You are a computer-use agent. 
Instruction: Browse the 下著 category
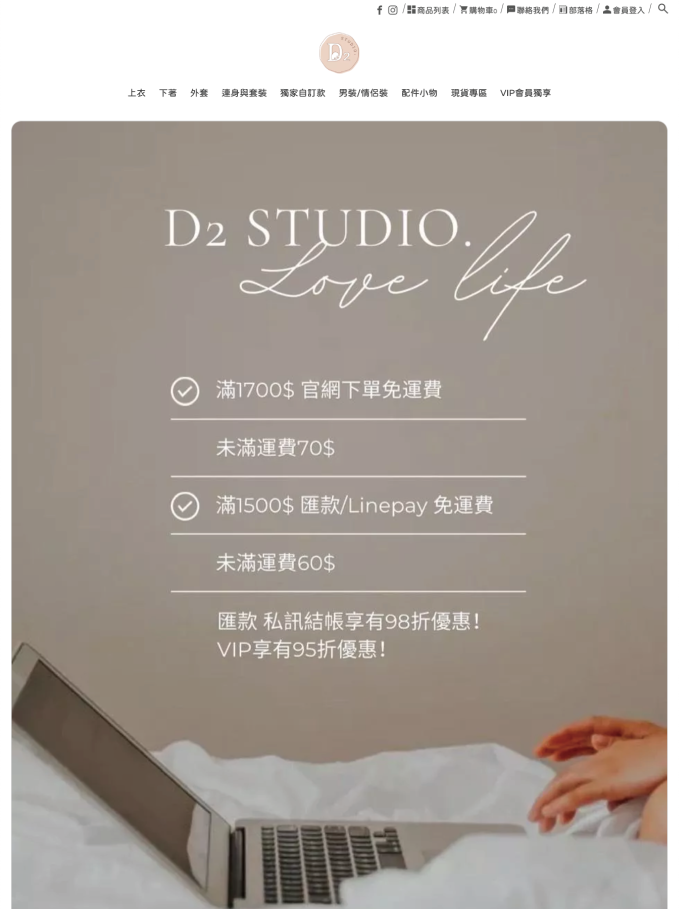[167, 93]
